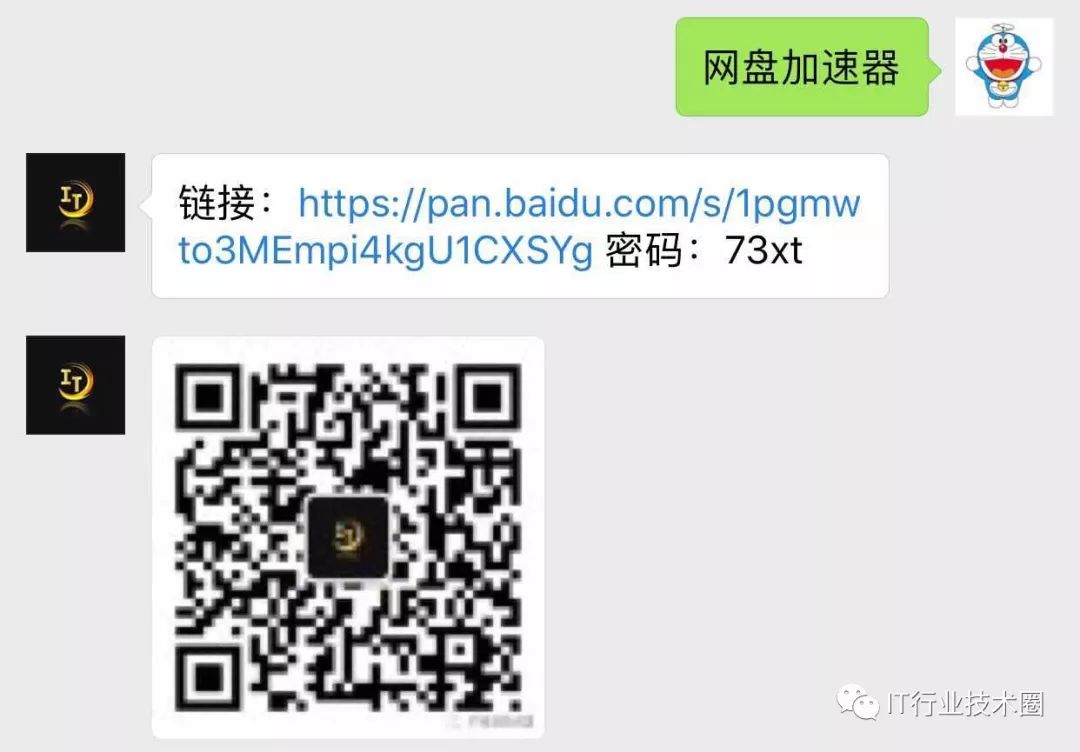Tap the Doraemon avatar beside 网盘加速器
1080x752 pixels.
[1004, 67]
